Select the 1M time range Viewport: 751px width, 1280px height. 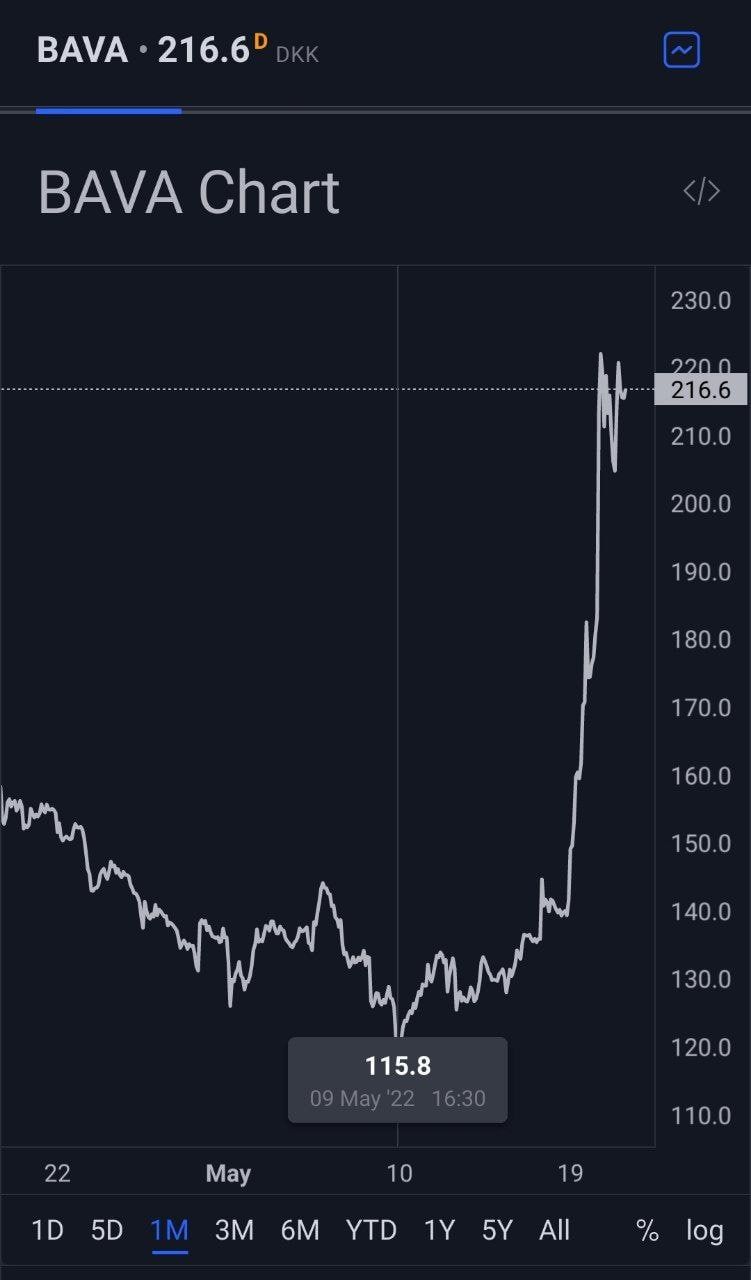pos(169,1230)
